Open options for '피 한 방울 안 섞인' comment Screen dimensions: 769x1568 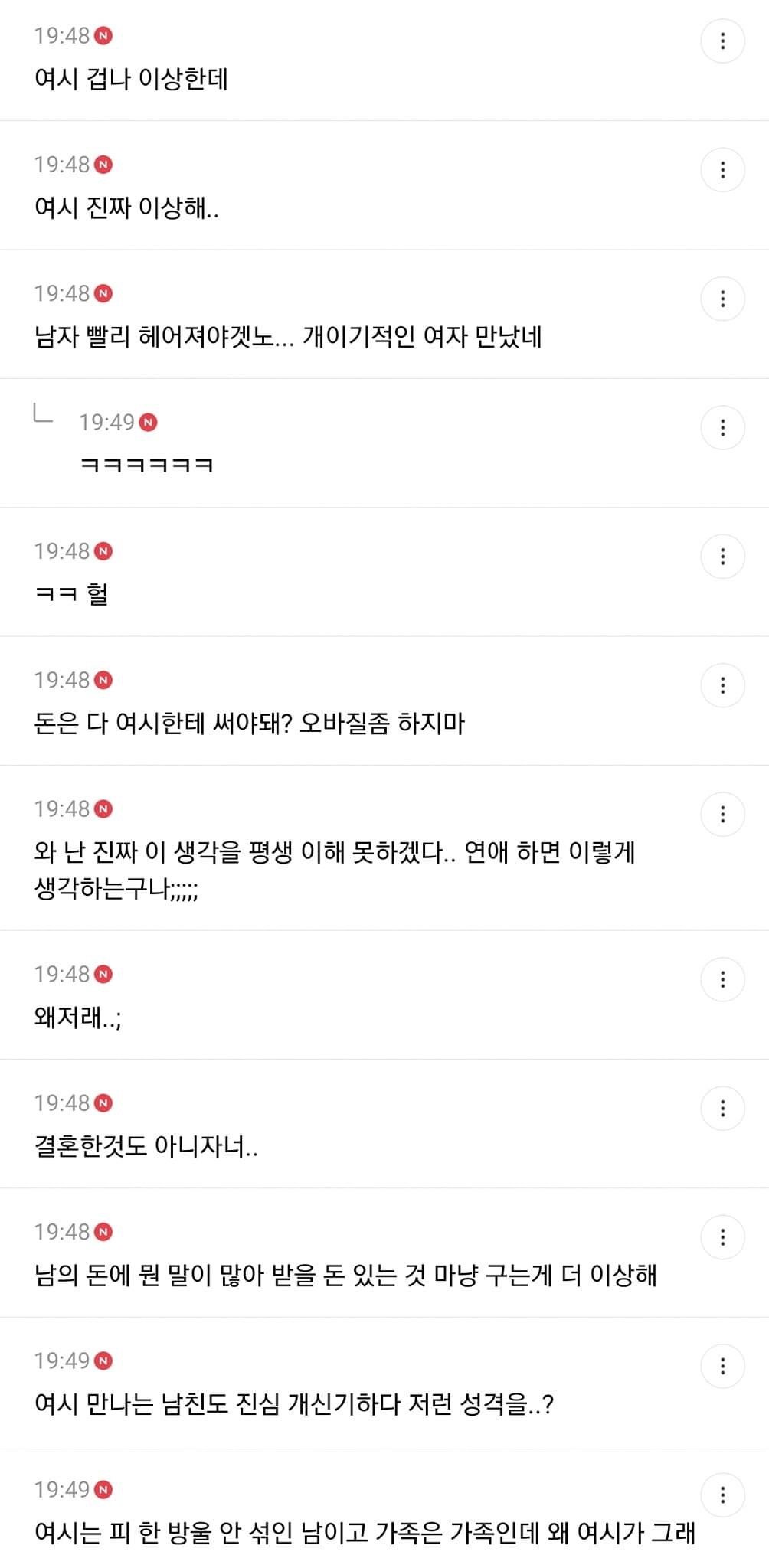[x=722, y=1494]
